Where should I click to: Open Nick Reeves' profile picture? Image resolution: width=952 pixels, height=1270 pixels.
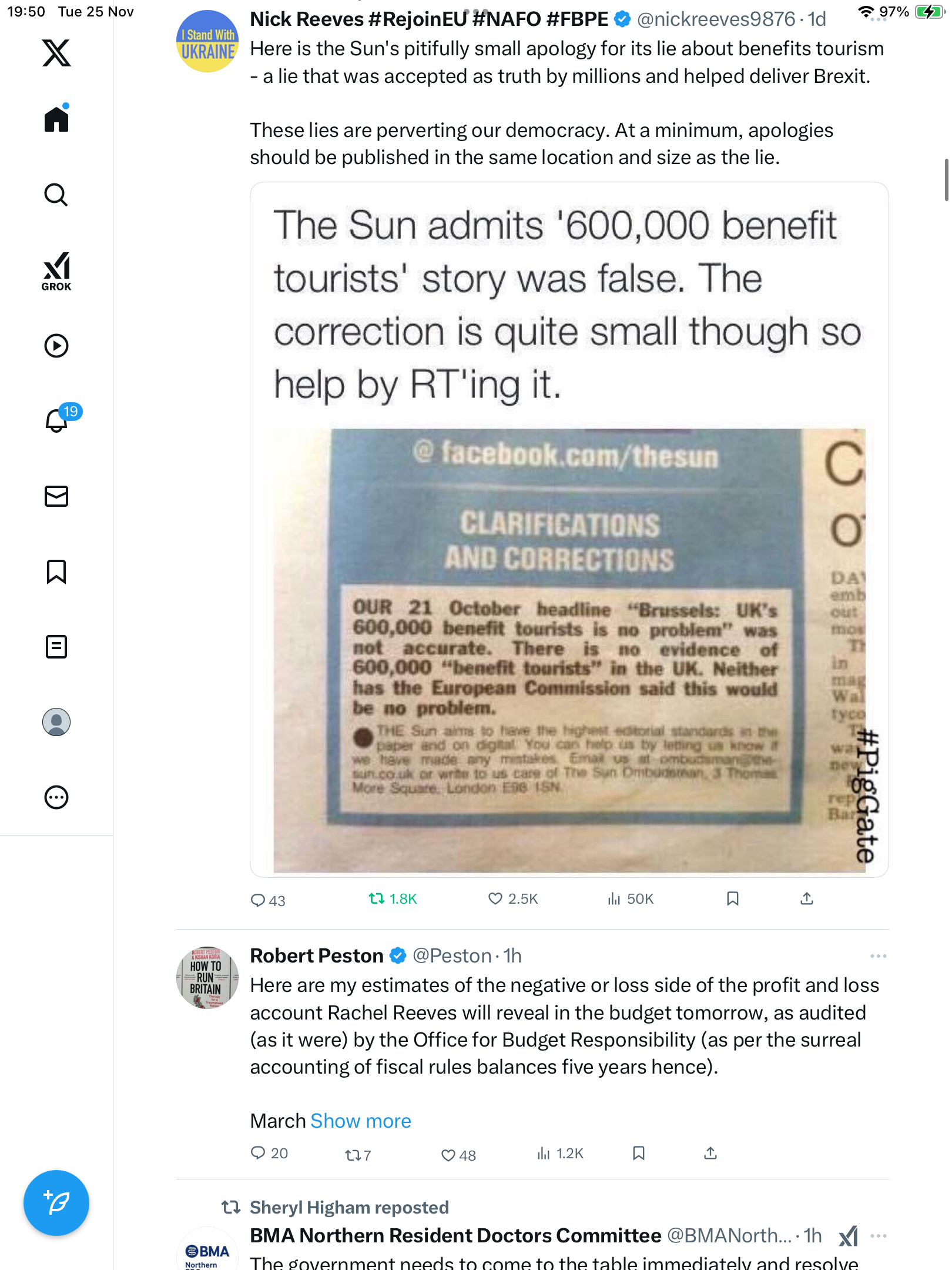point(207,41)
